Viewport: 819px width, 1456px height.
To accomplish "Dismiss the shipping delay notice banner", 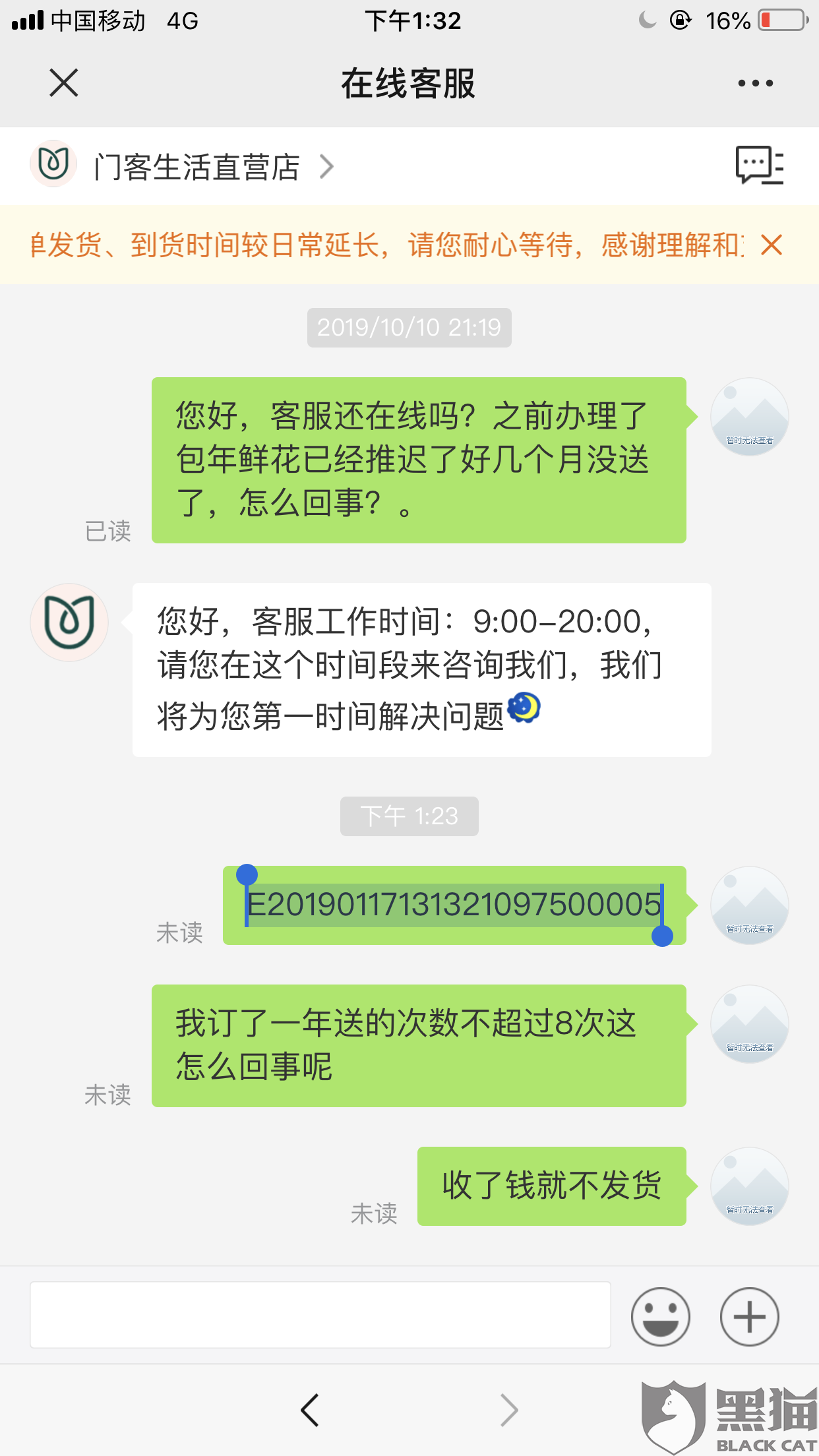I will [772, 245].
